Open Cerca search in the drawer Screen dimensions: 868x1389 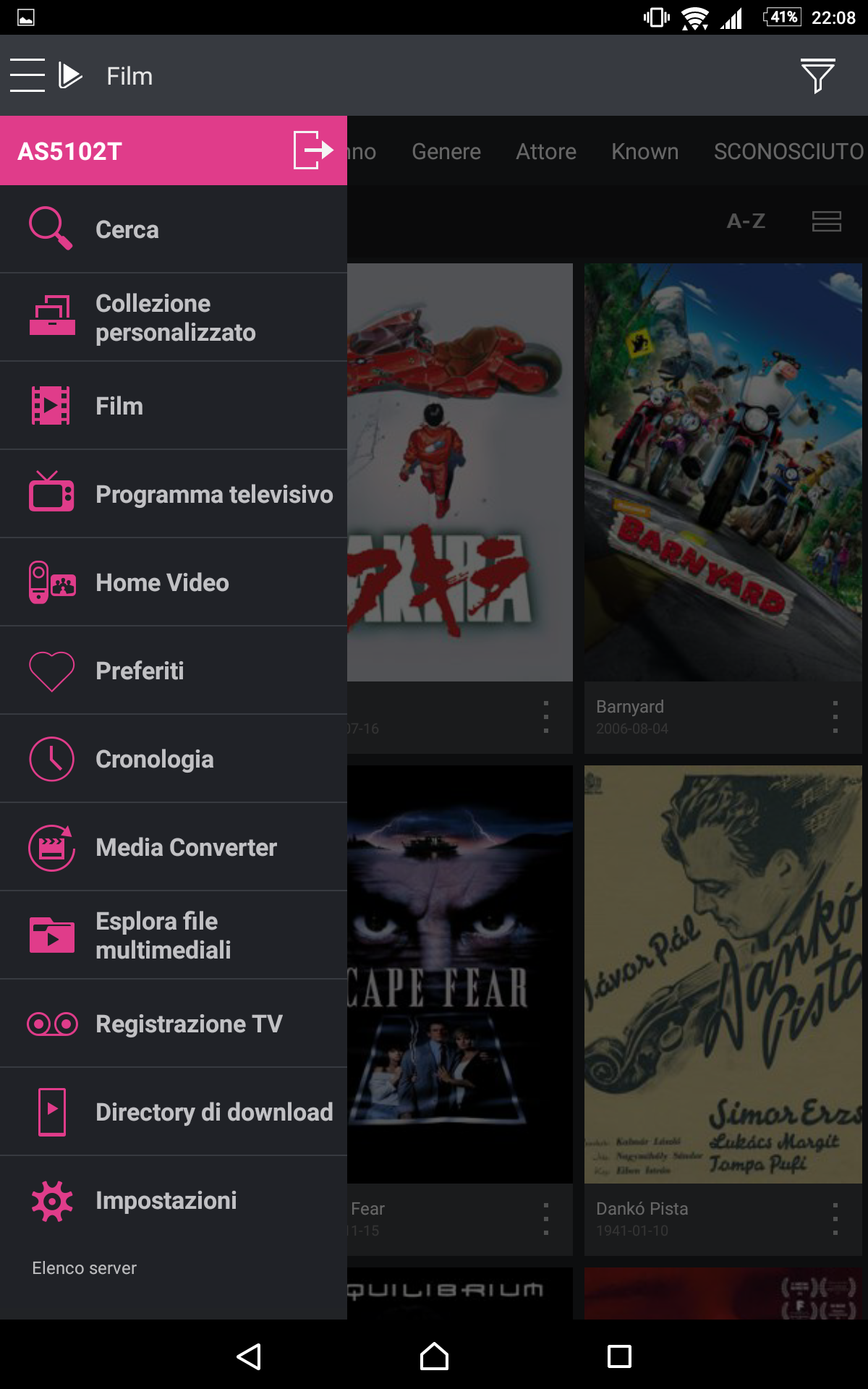pyautogui.click(x=174, y=229)
